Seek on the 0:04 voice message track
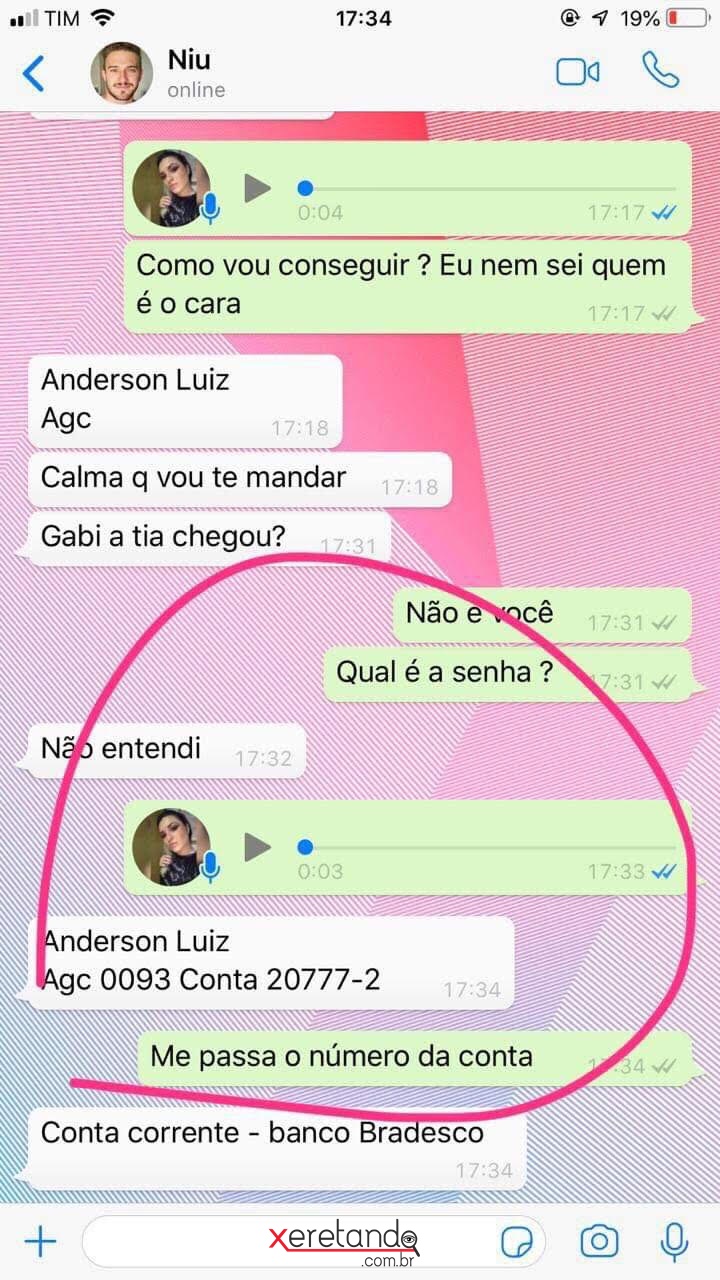Viewport: 720px width, 1280px height. (490, 188)
